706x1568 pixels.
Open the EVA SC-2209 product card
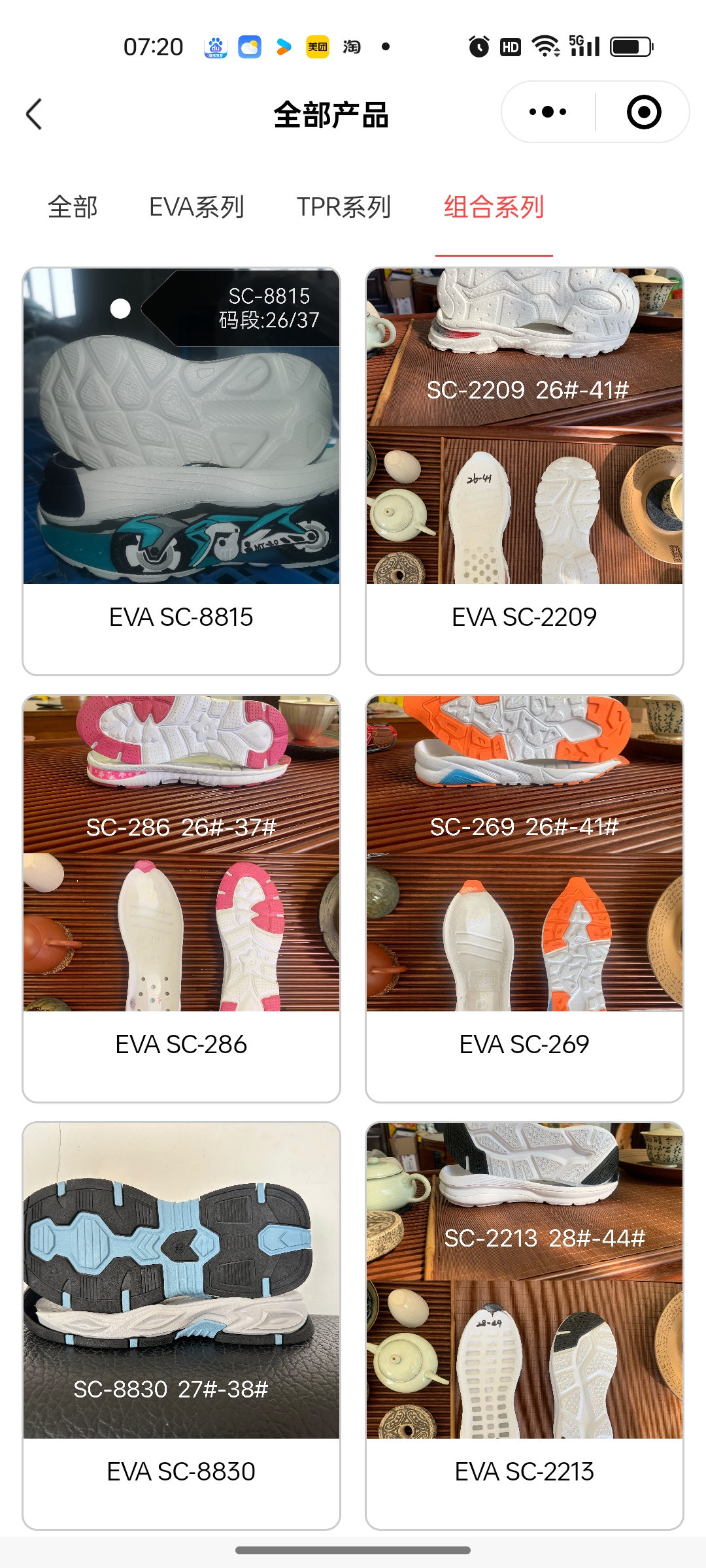click(524, 470)
